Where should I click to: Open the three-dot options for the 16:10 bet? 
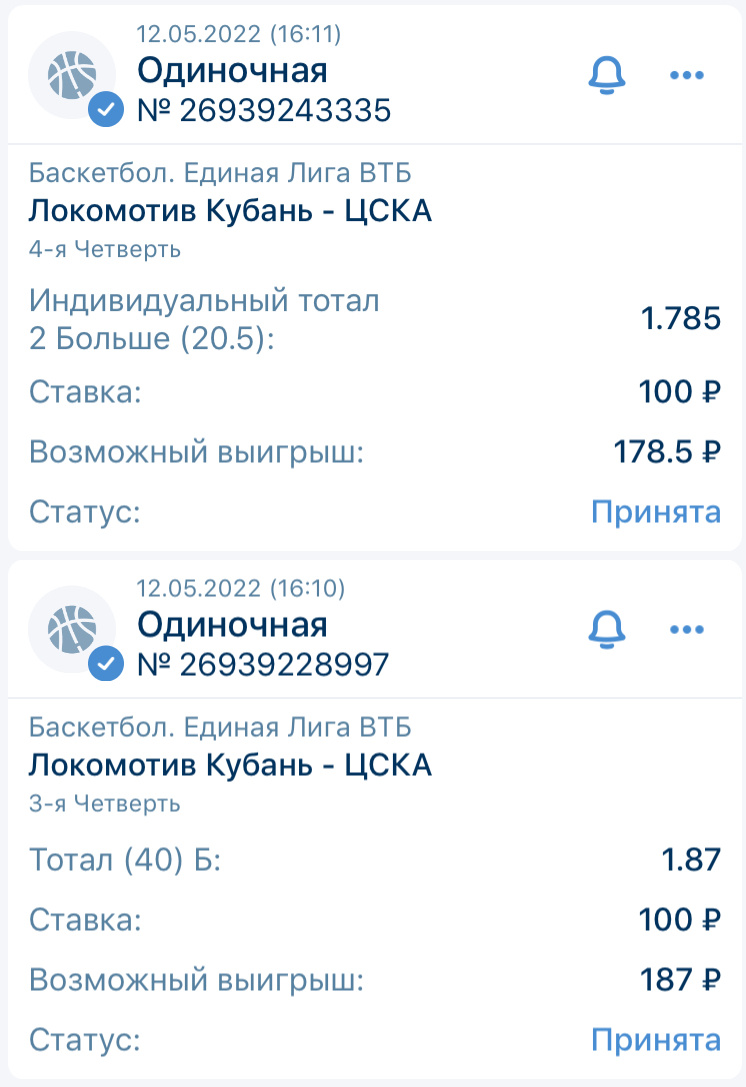coord(686,626)
